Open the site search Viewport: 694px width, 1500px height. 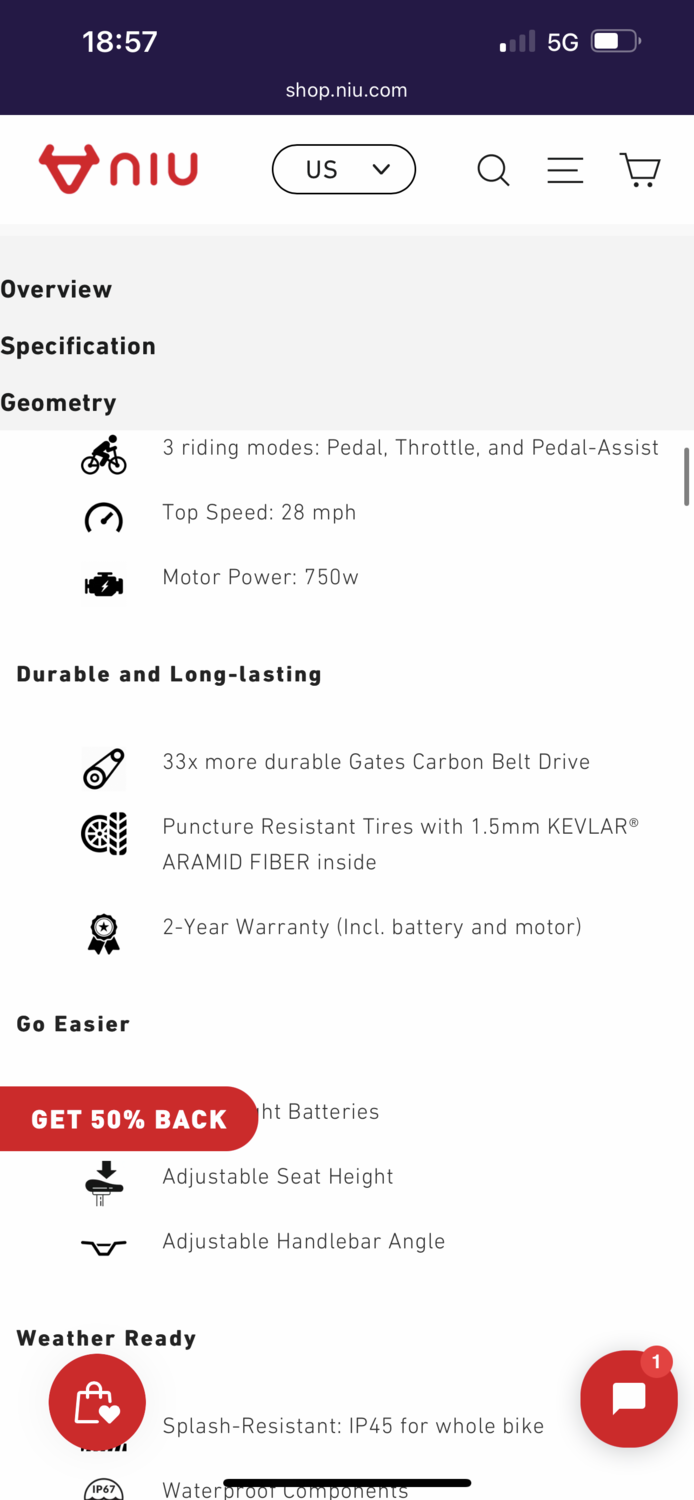click(493, 170)
